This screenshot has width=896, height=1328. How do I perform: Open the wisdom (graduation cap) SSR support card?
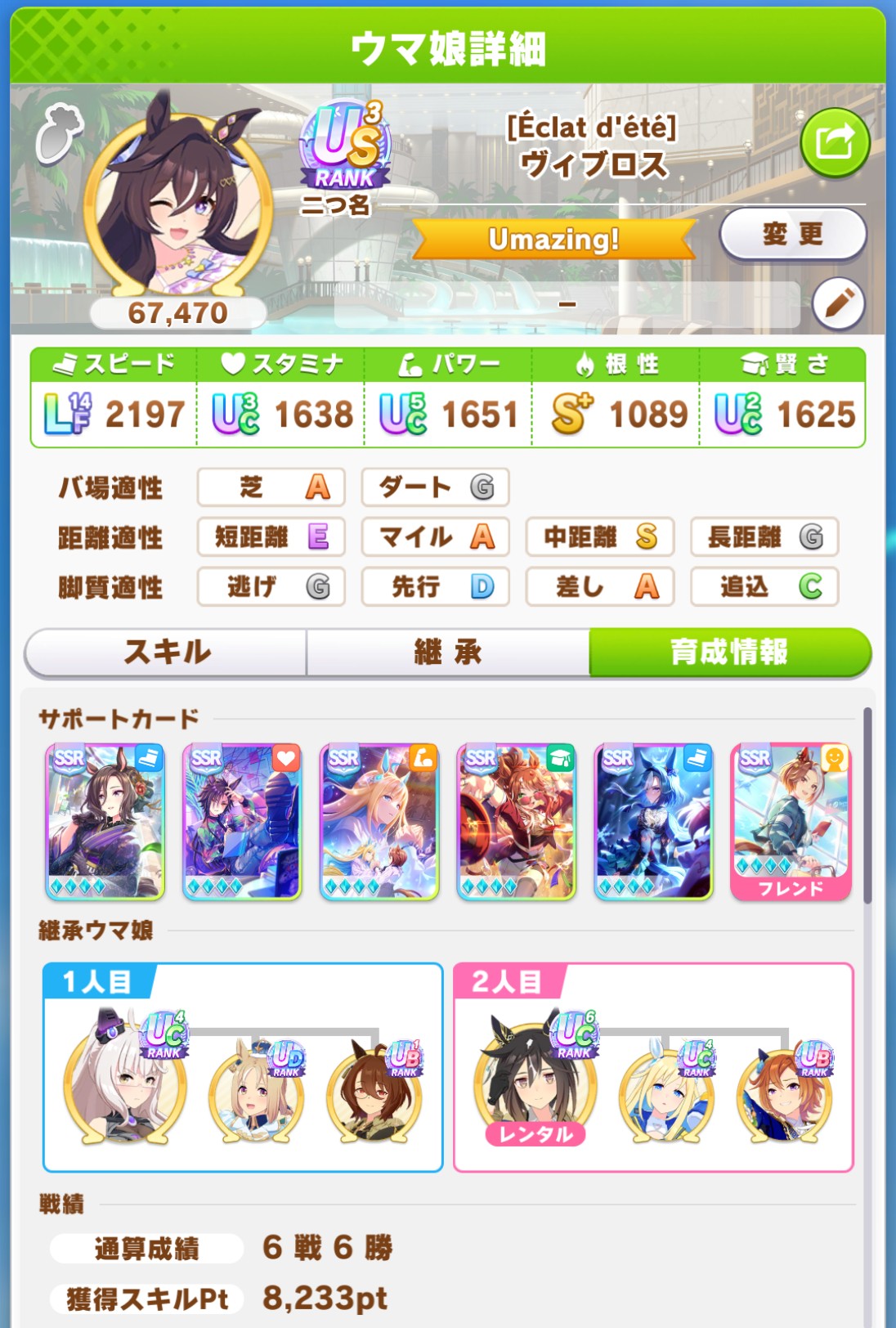516,822
